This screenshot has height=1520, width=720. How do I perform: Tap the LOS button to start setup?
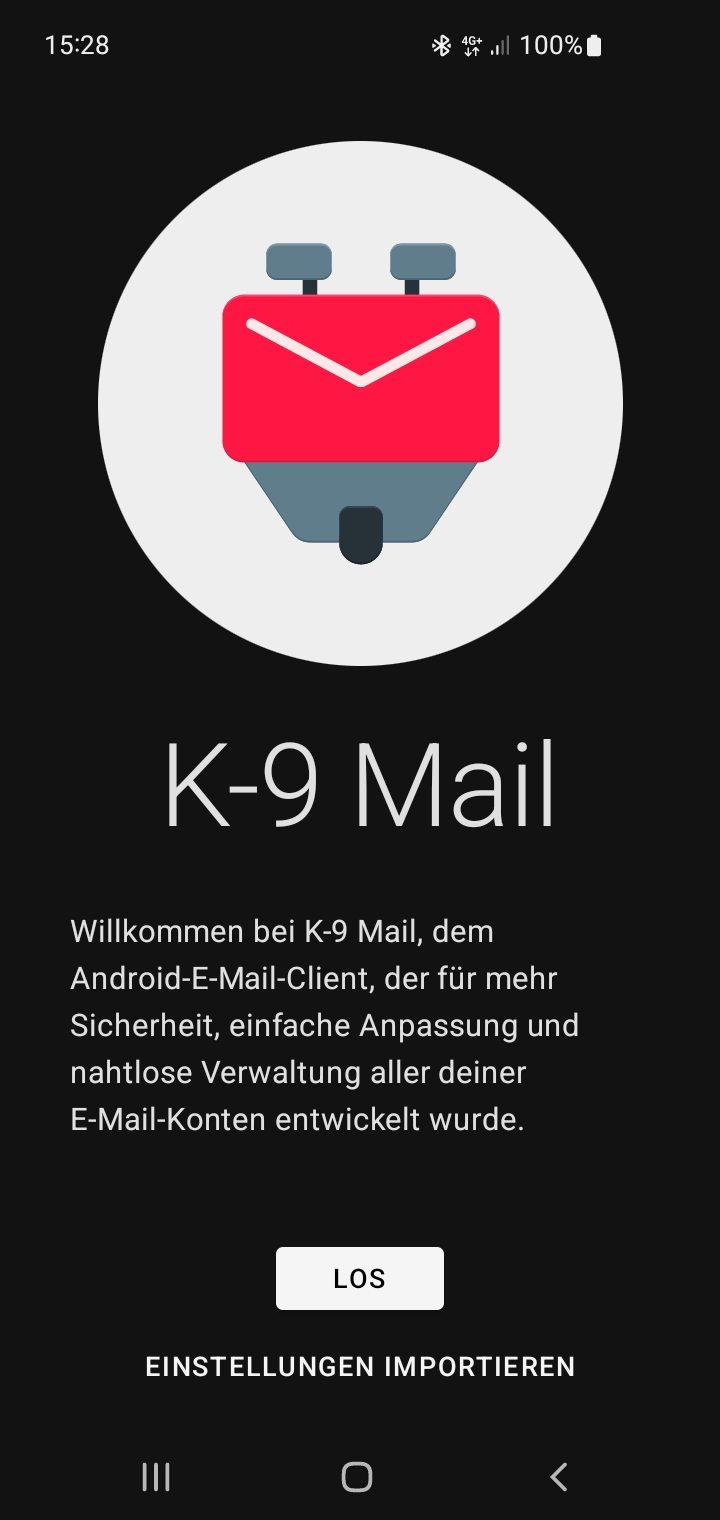pyautogui.click(x=359, y=1278)
